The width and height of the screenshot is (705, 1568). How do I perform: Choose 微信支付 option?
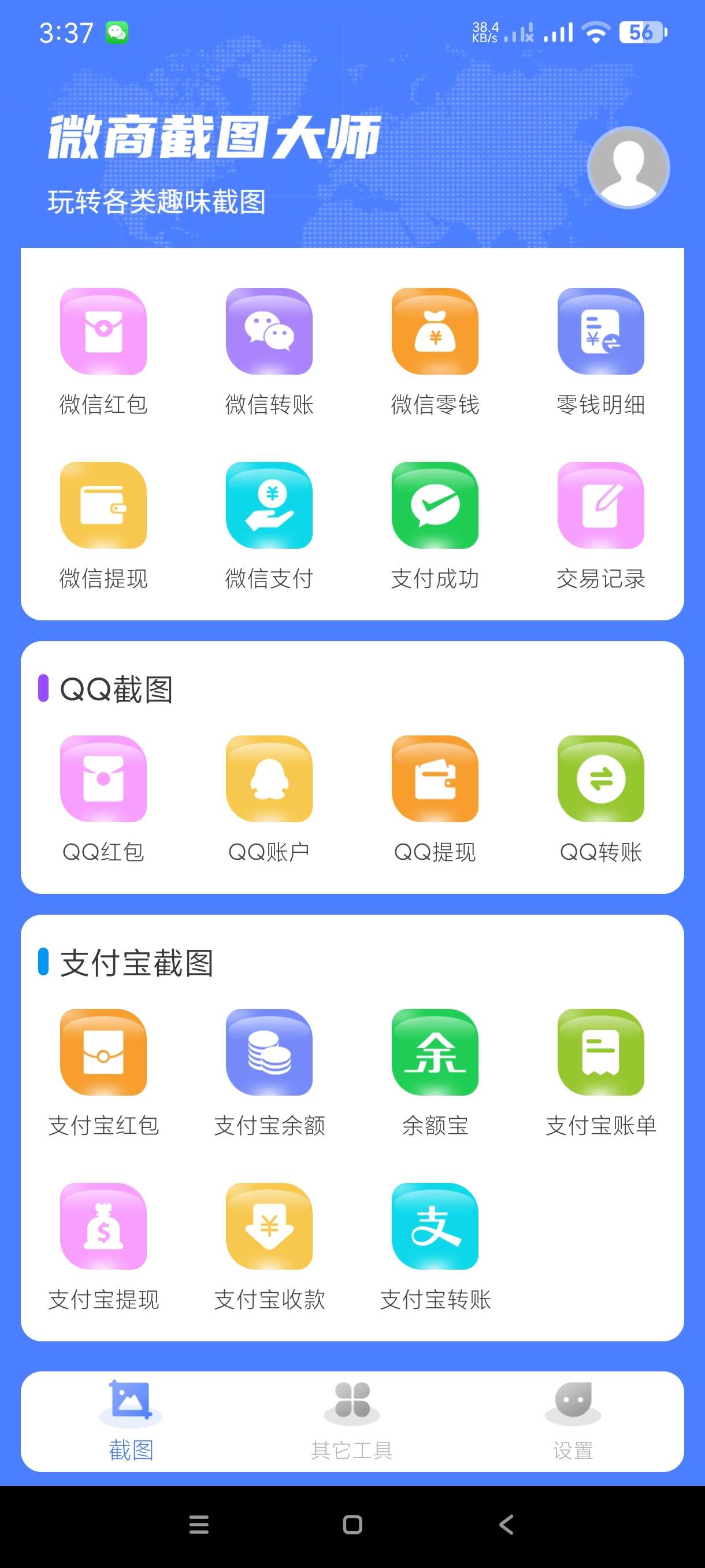click(x=269, y=506)
